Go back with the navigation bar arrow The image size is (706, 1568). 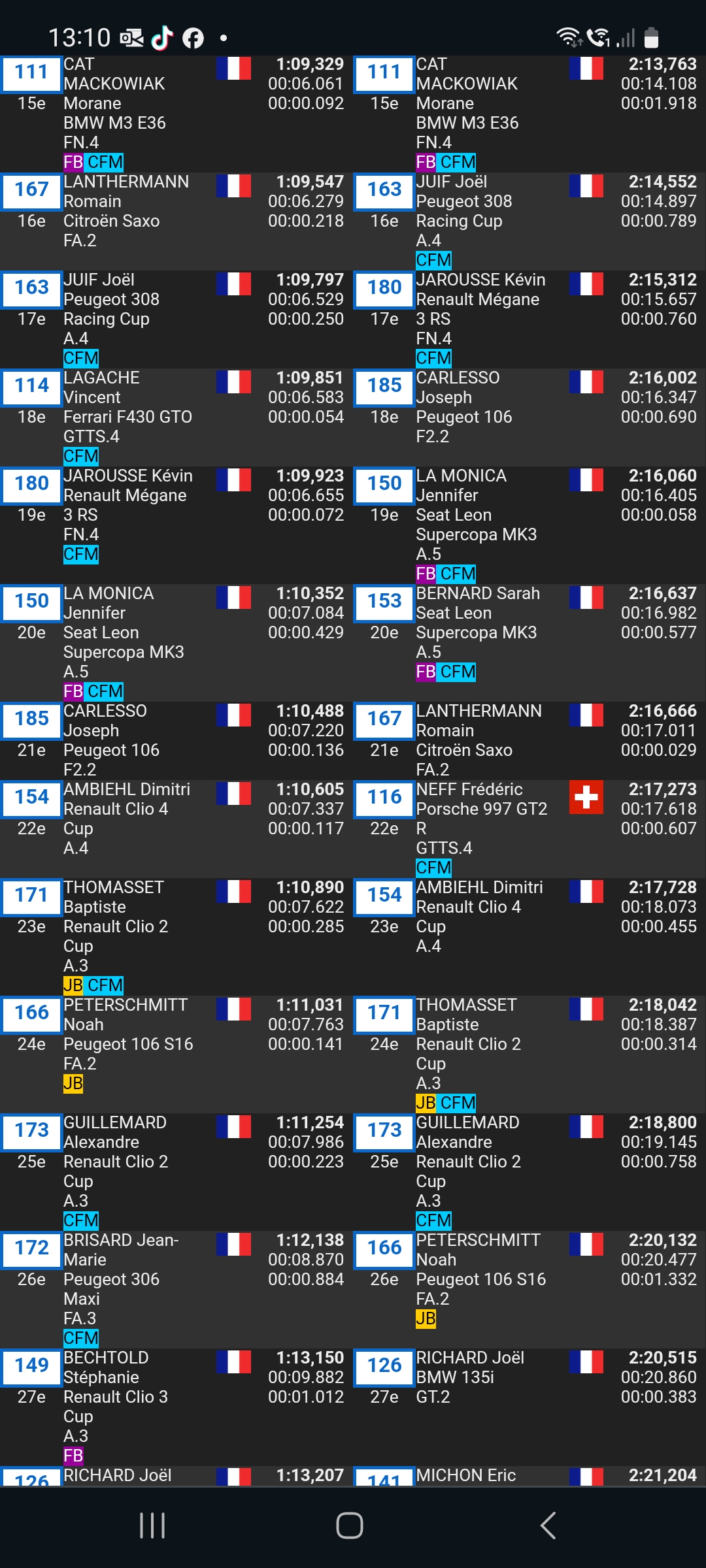[x=548, y=1526]
